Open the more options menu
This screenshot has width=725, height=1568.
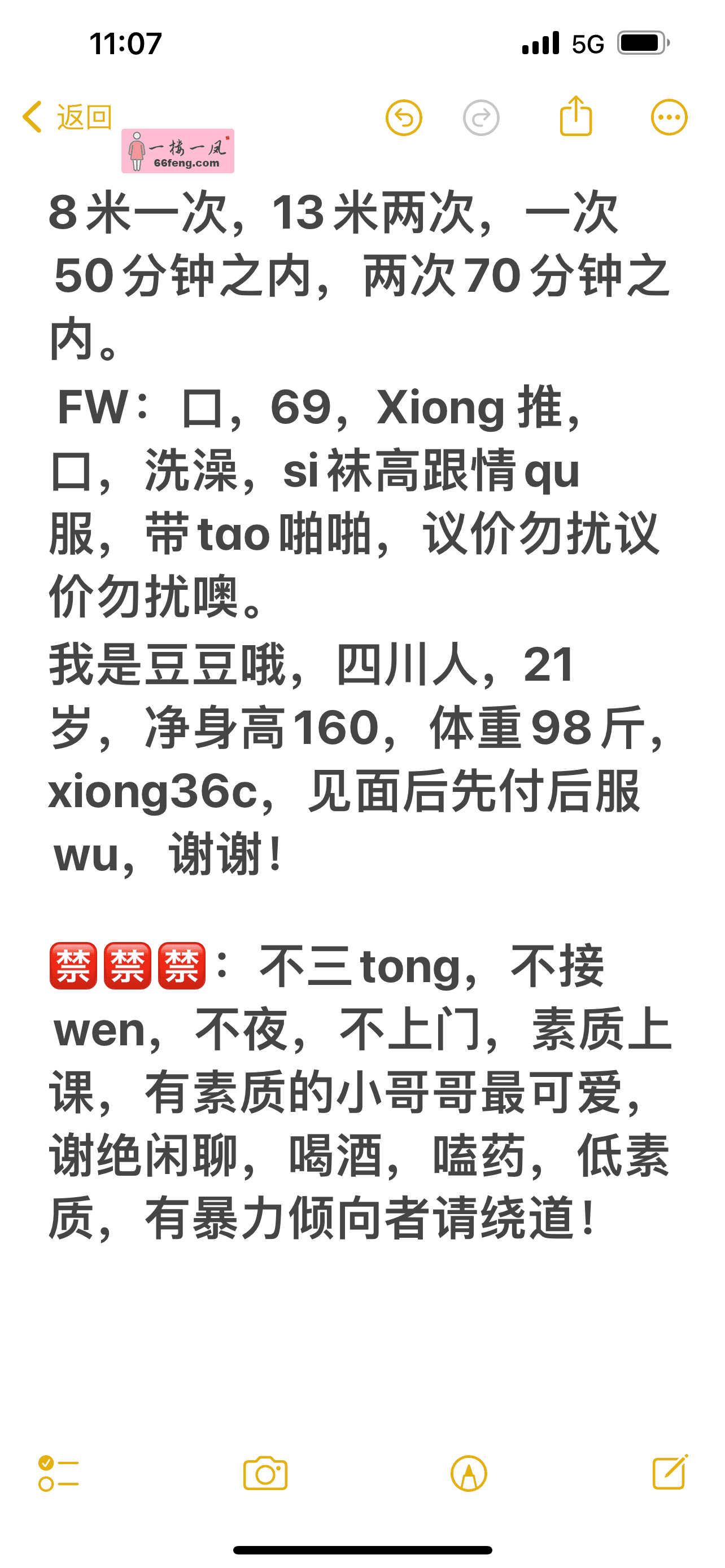[669, 117]
